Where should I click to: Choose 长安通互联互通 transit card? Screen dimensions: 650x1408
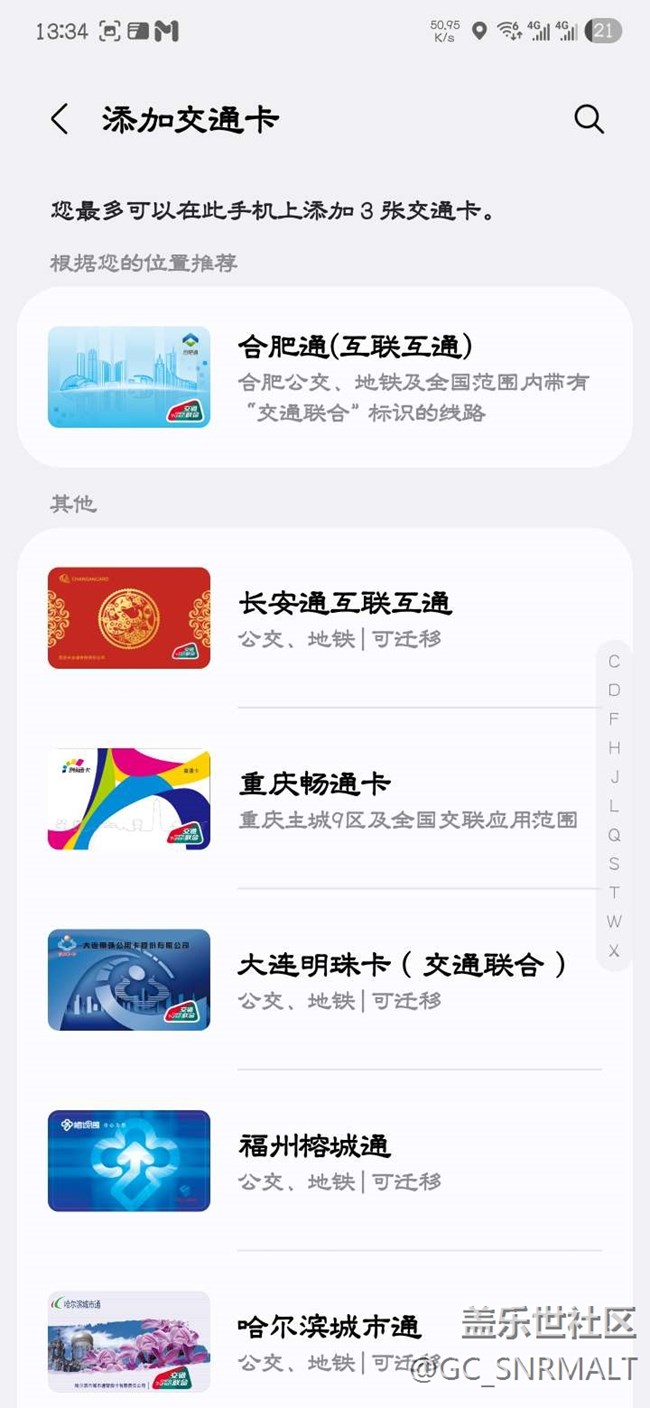tap(324, 618)
